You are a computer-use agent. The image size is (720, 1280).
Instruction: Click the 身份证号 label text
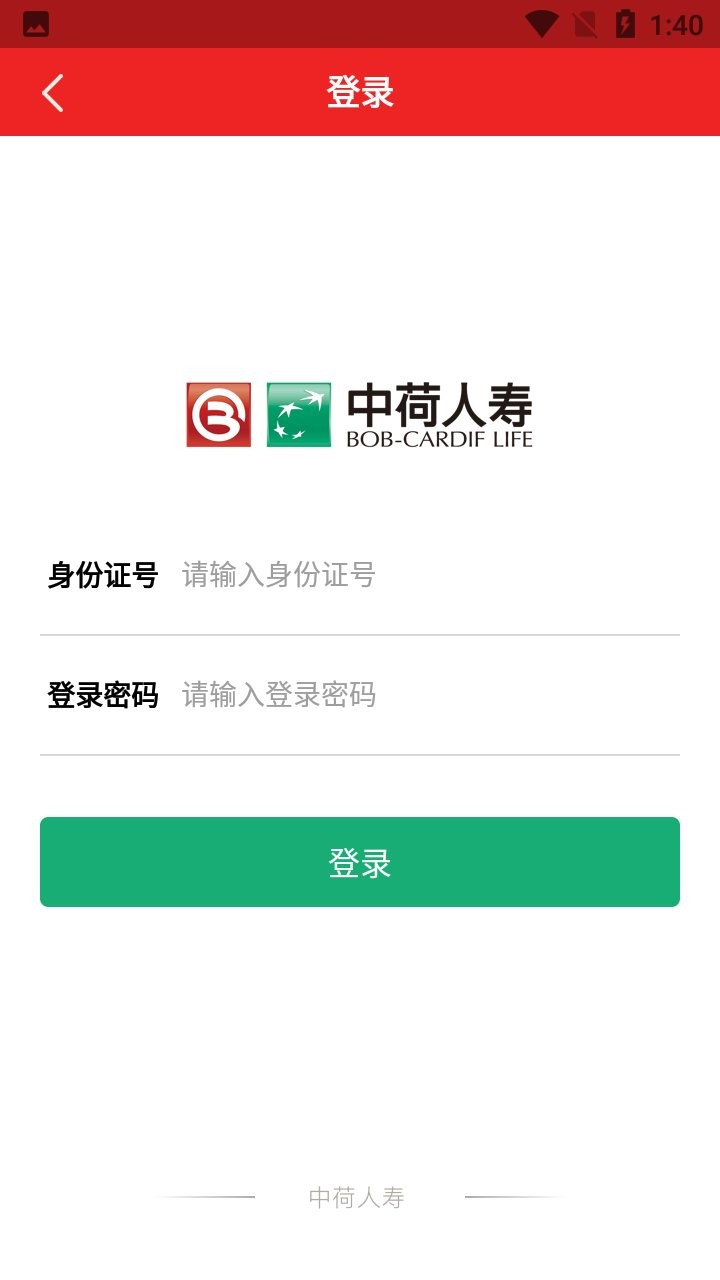[x=104, y=576]
